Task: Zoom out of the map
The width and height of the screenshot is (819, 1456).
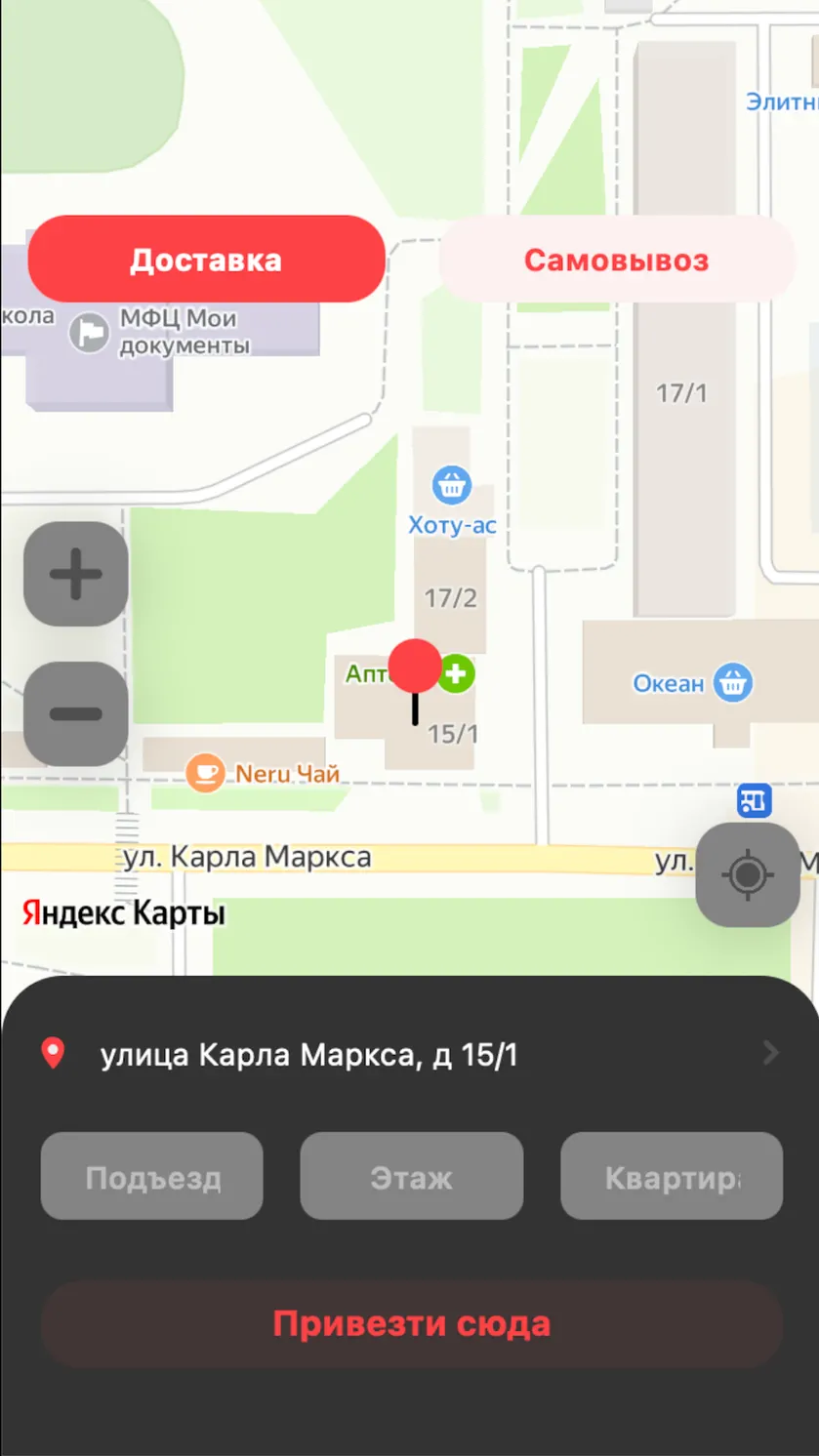Action: pos(76,713)
